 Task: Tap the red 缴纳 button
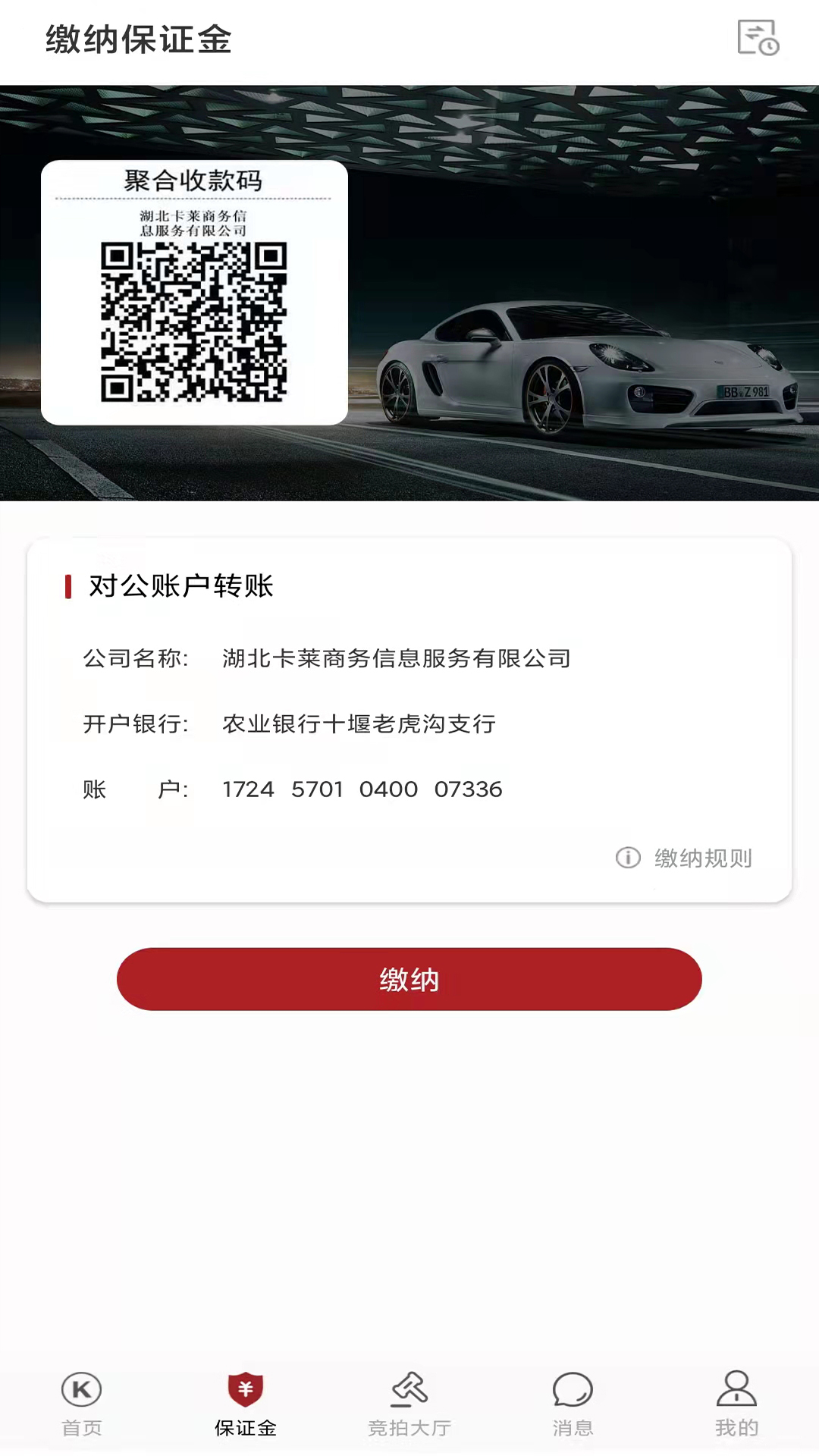click(409, 979)
